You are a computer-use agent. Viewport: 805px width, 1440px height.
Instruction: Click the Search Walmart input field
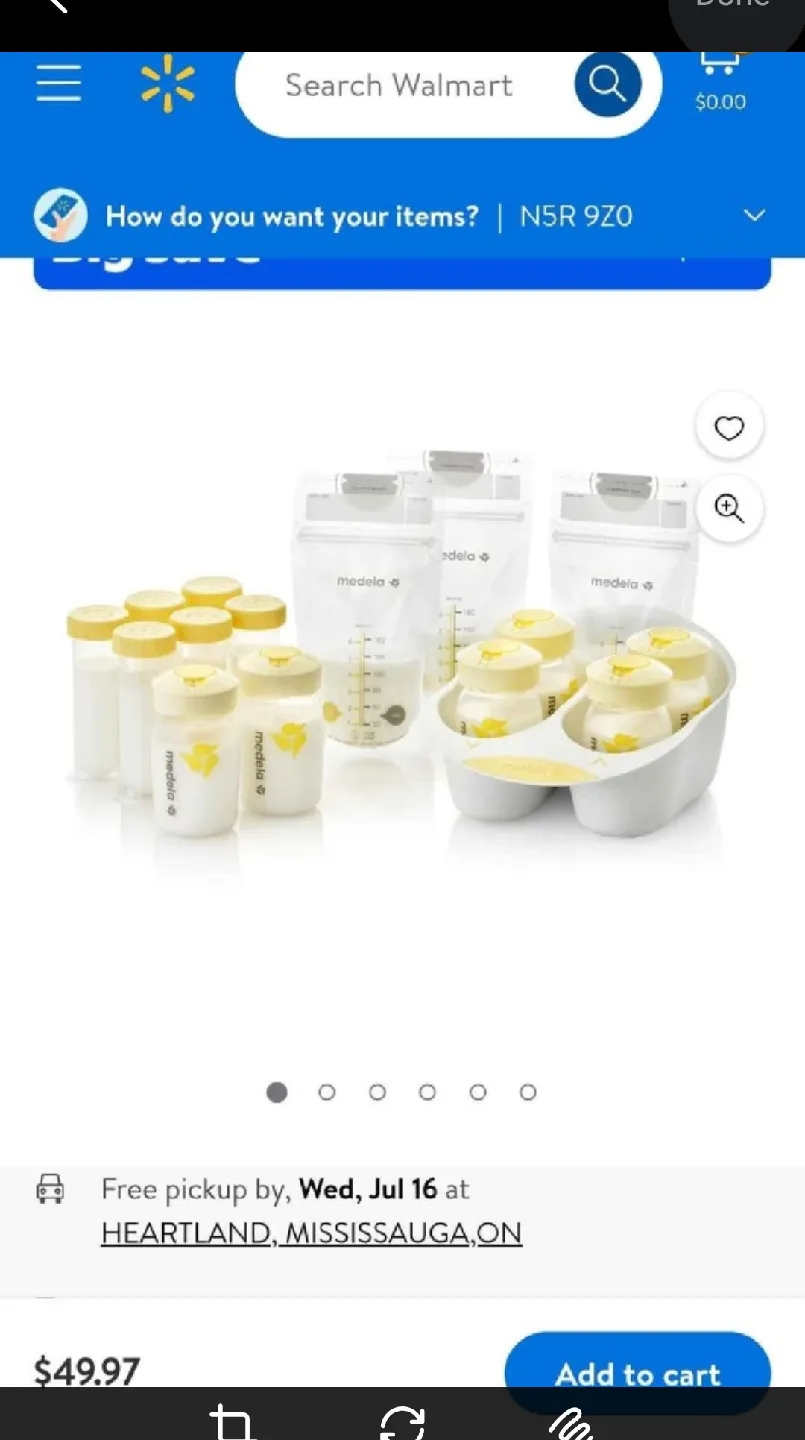[400, 85]
